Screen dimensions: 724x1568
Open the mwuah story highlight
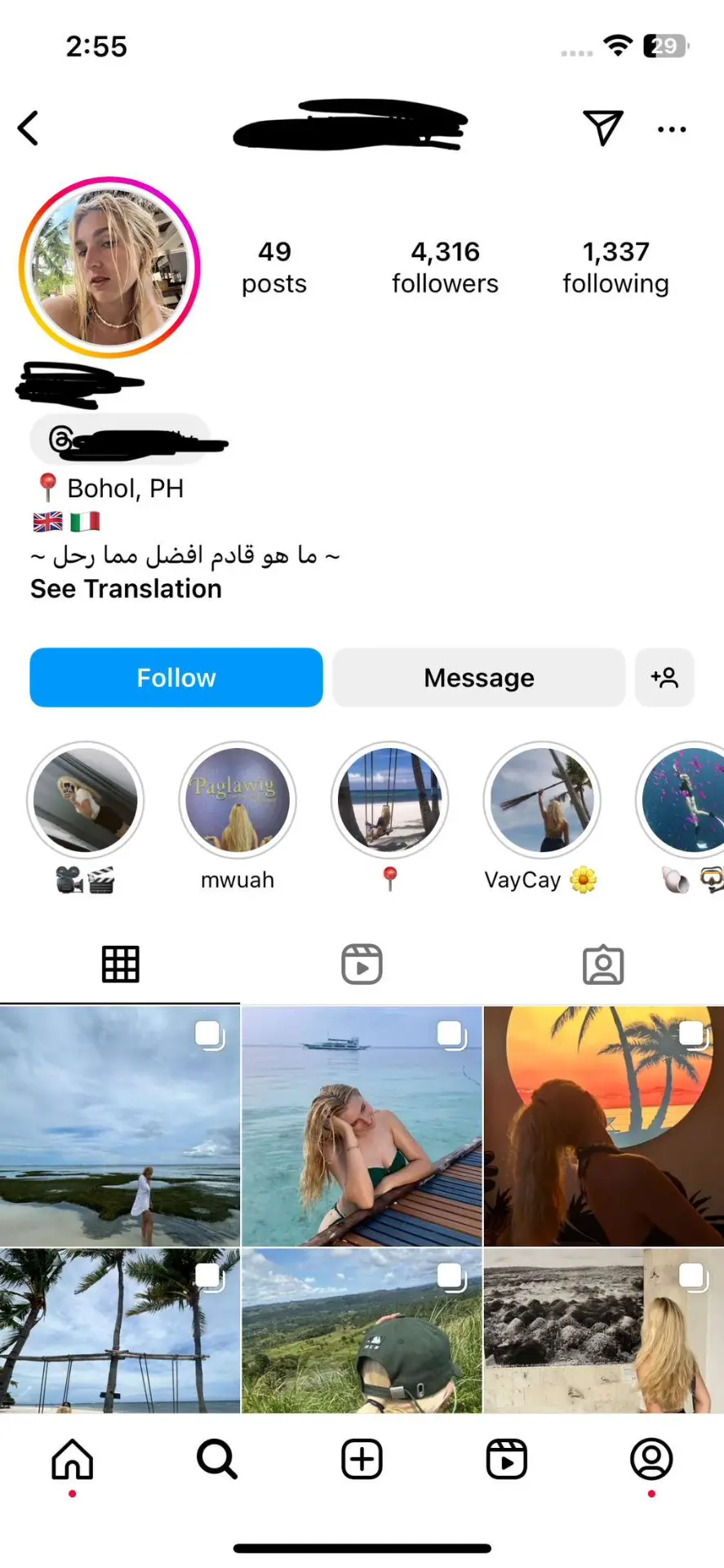(238, 800)
